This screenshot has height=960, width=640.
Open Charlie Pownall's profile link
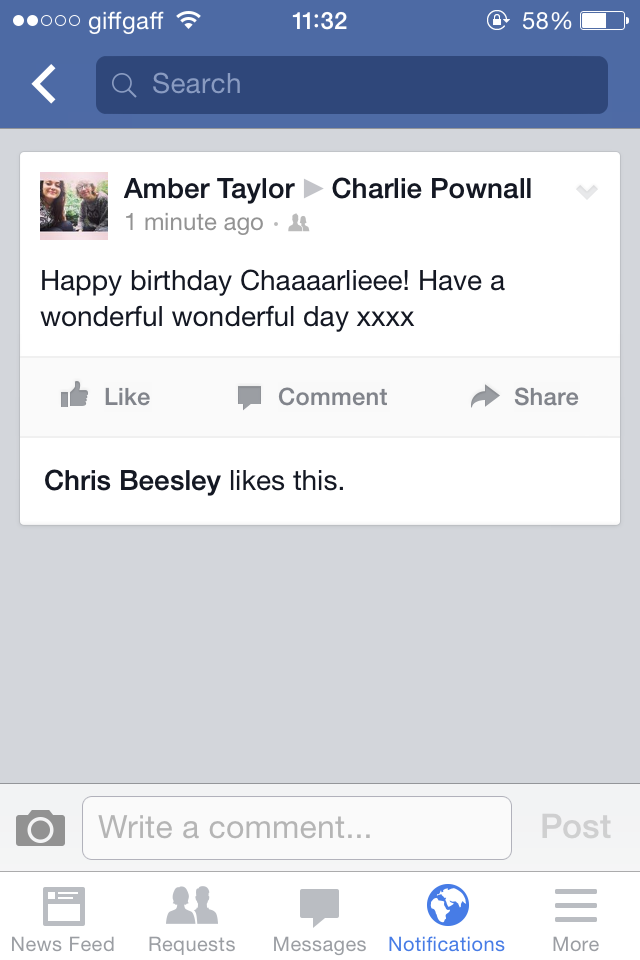click(x=431, y=189)
